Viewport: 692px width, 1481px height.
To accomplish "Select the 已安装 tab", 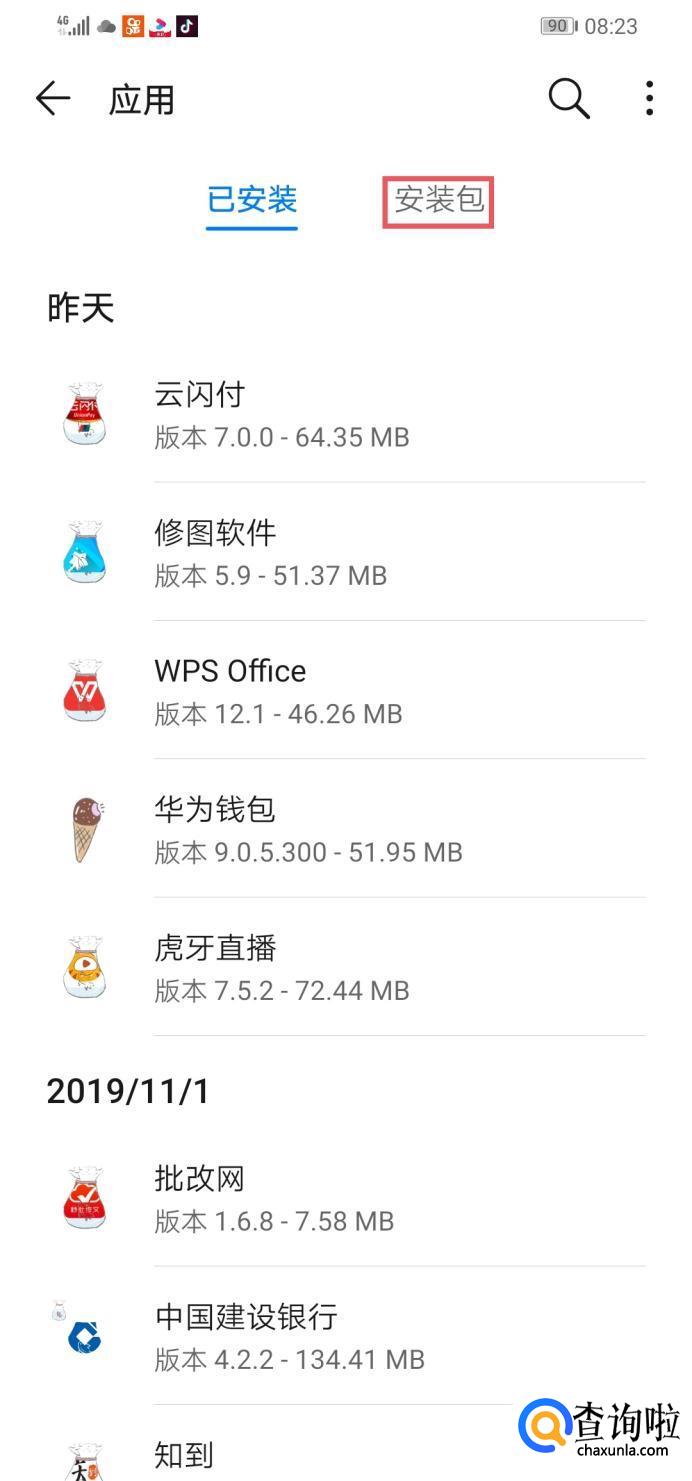I will (252, 200).
